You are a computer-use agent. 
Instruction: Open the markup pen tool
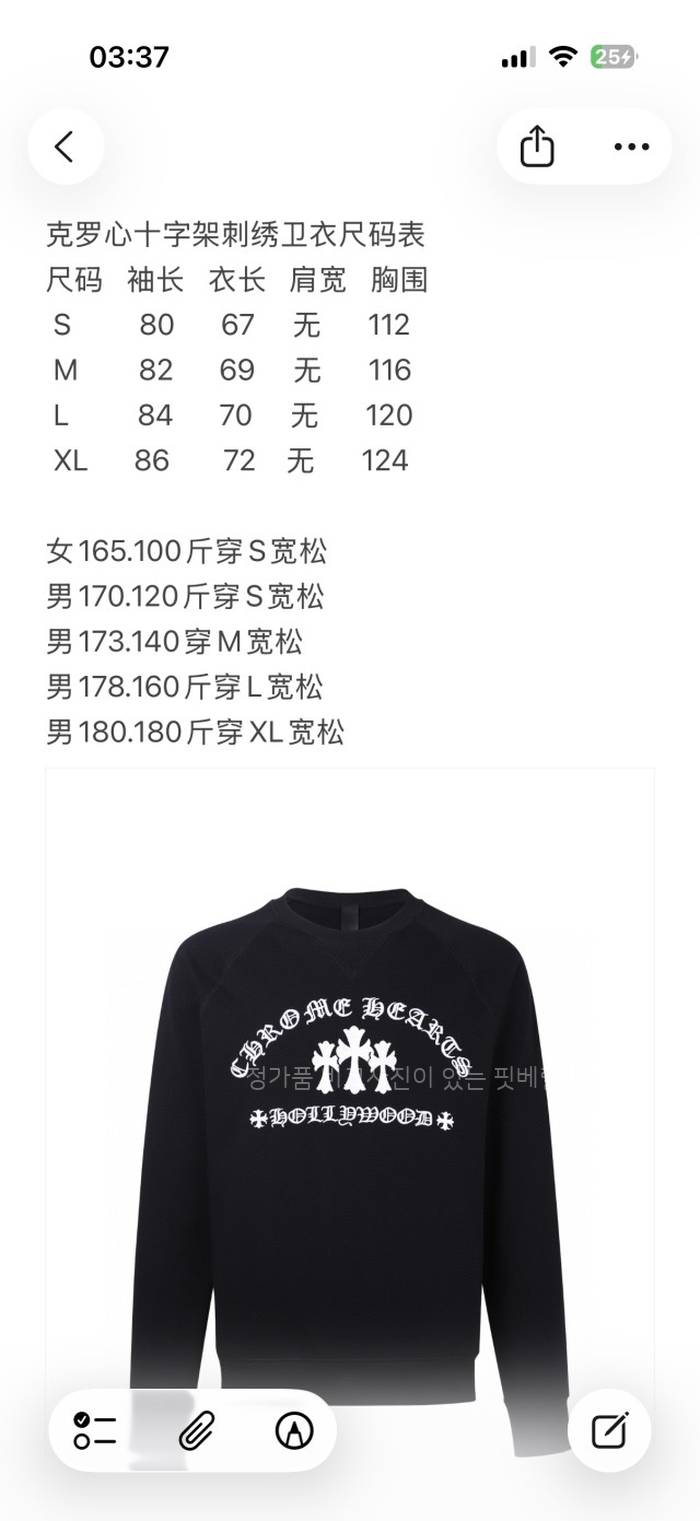point(293,1431)
